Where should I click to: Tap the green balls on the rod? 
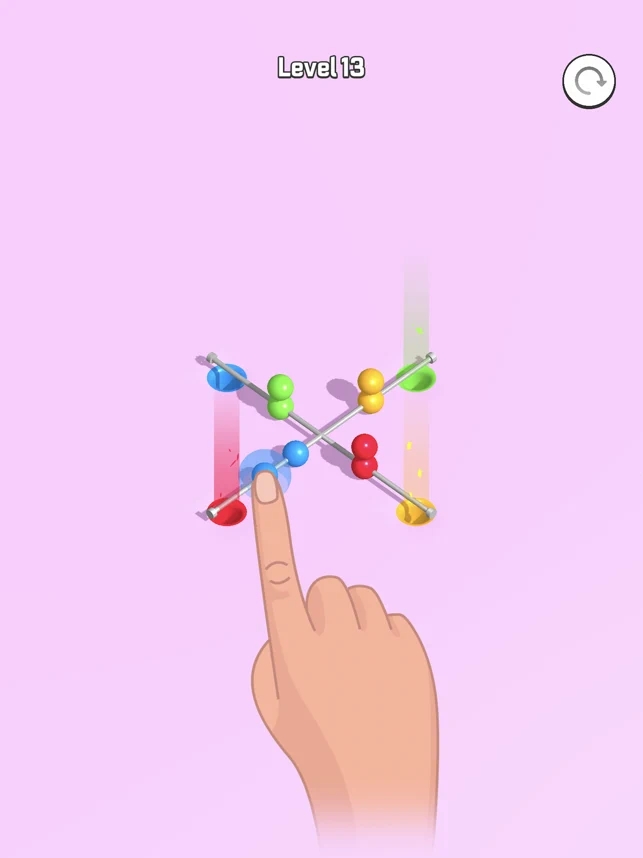pos(281,395)
